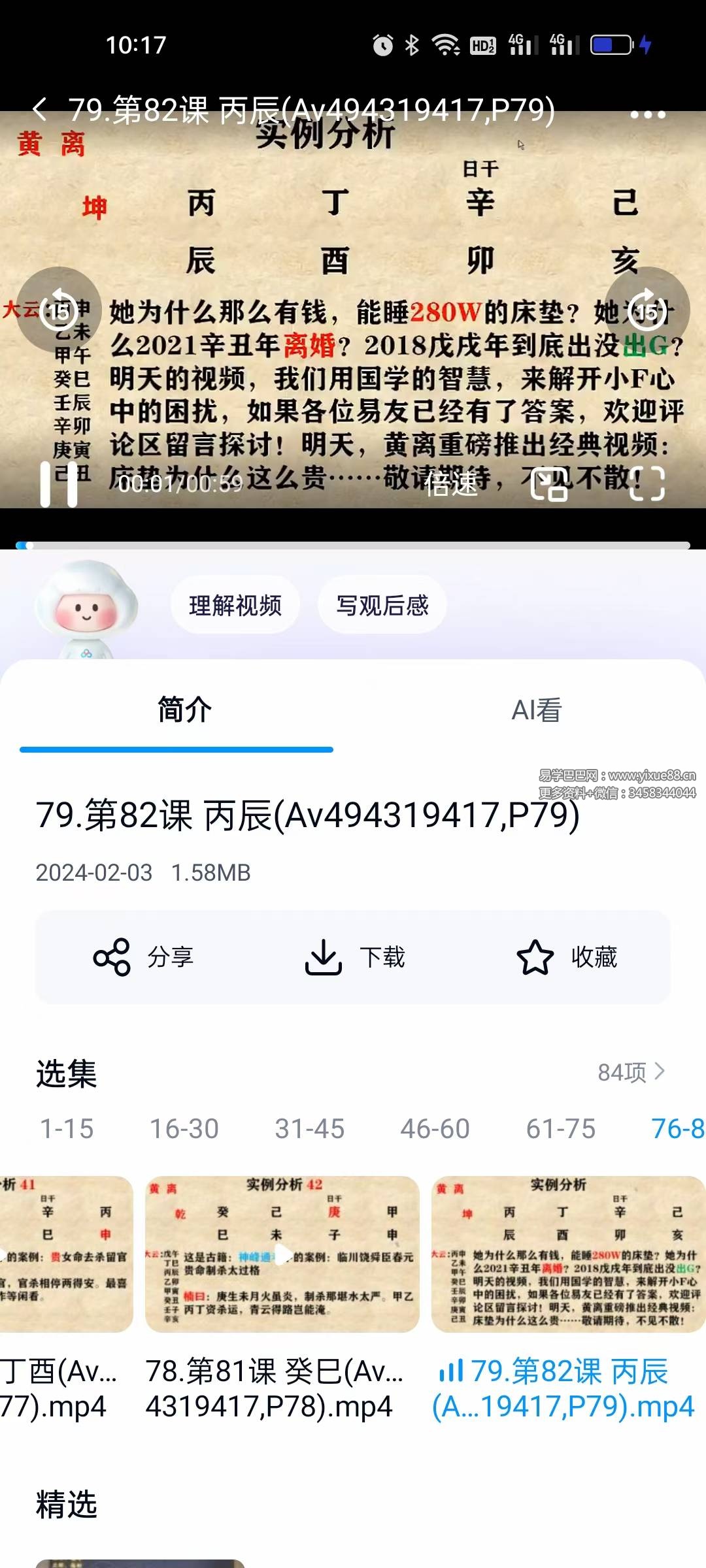Open picture-in-picture mode

pyautogui.click(x=548, y=484)
